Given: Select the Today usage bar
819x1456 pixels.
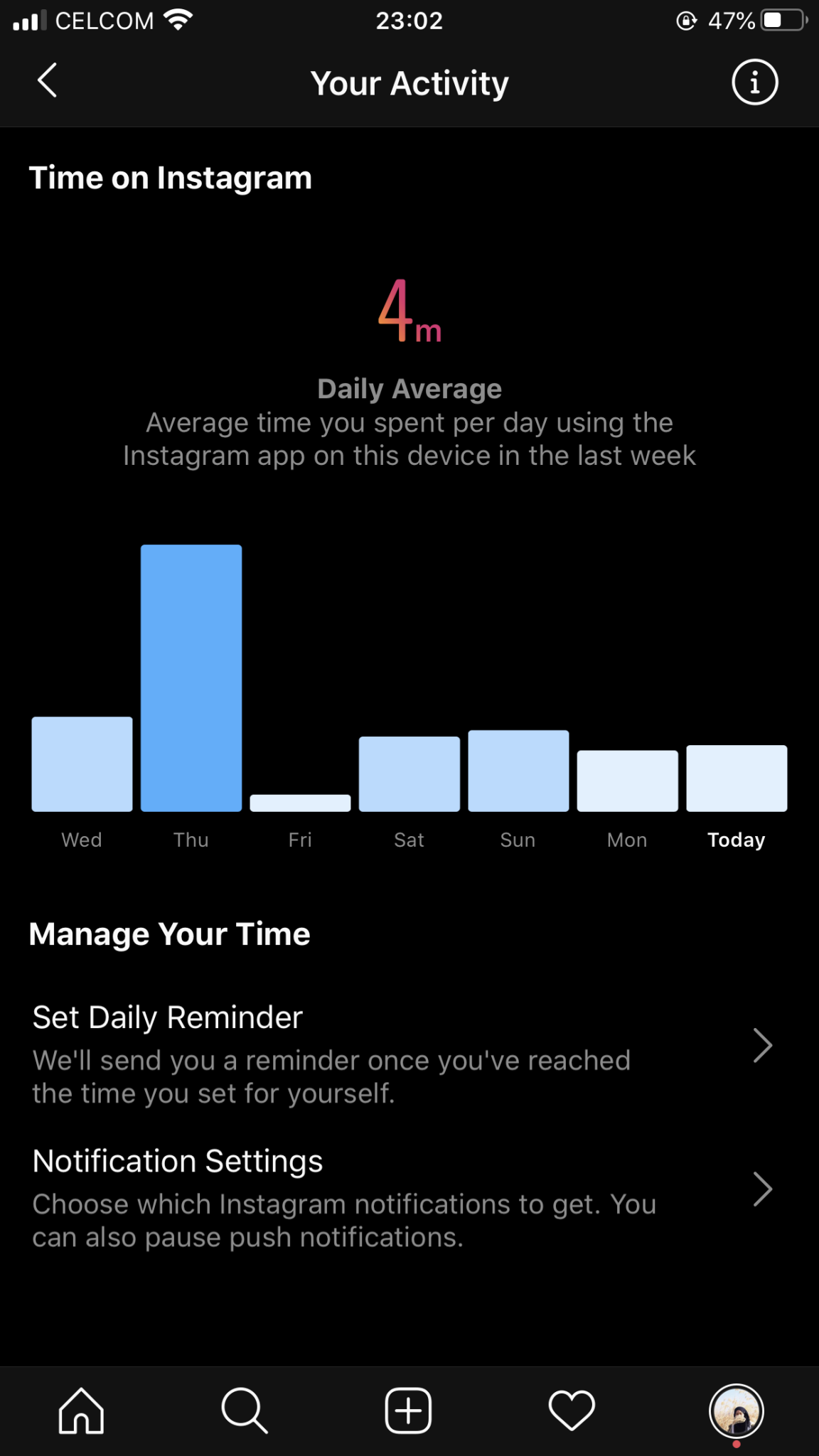Looking at the screenshot, I should pyautogui.click(x=737, y=778).
